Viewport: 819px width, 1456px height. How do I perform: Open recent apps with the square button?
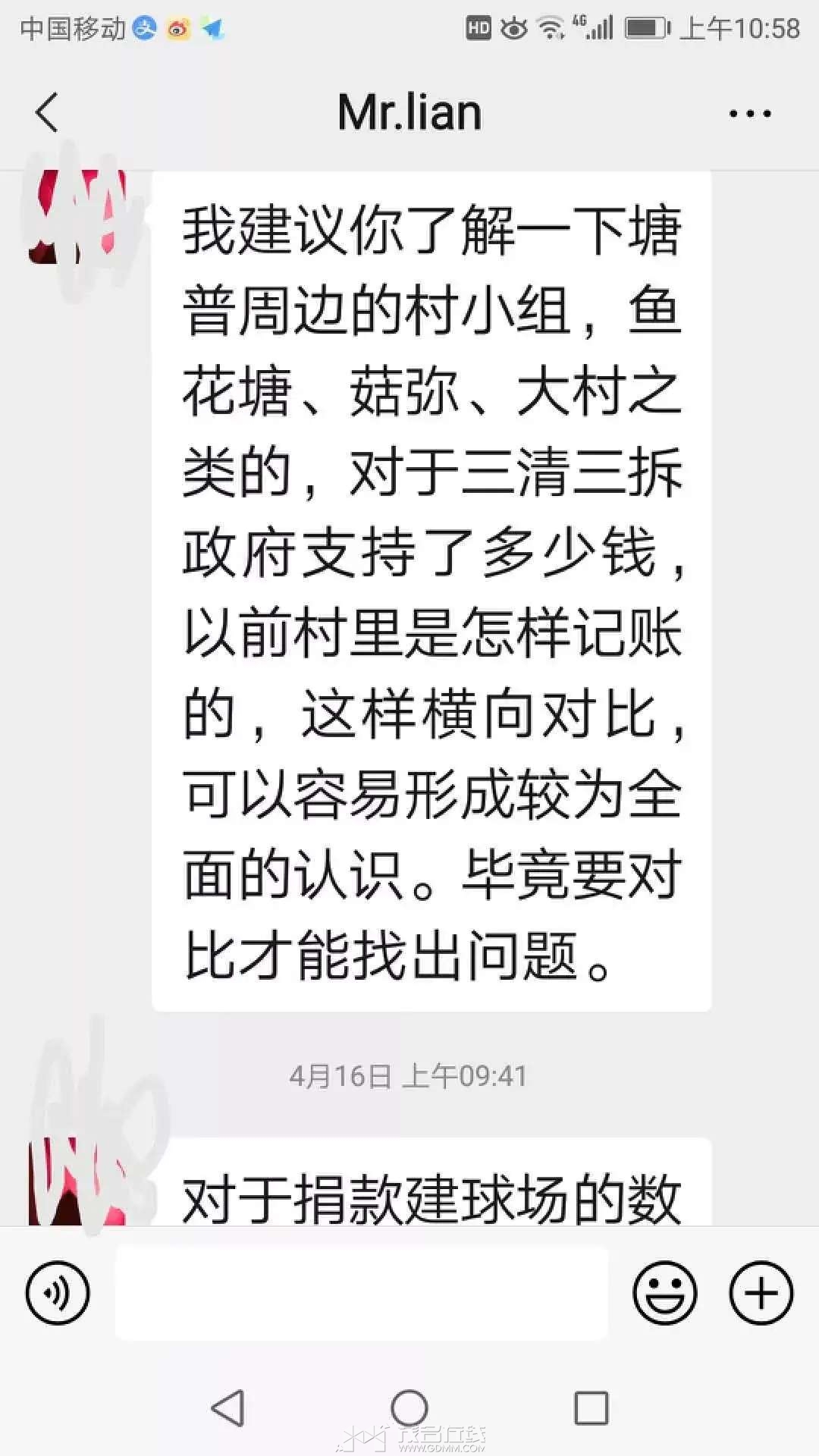(x=591, y=1408)
